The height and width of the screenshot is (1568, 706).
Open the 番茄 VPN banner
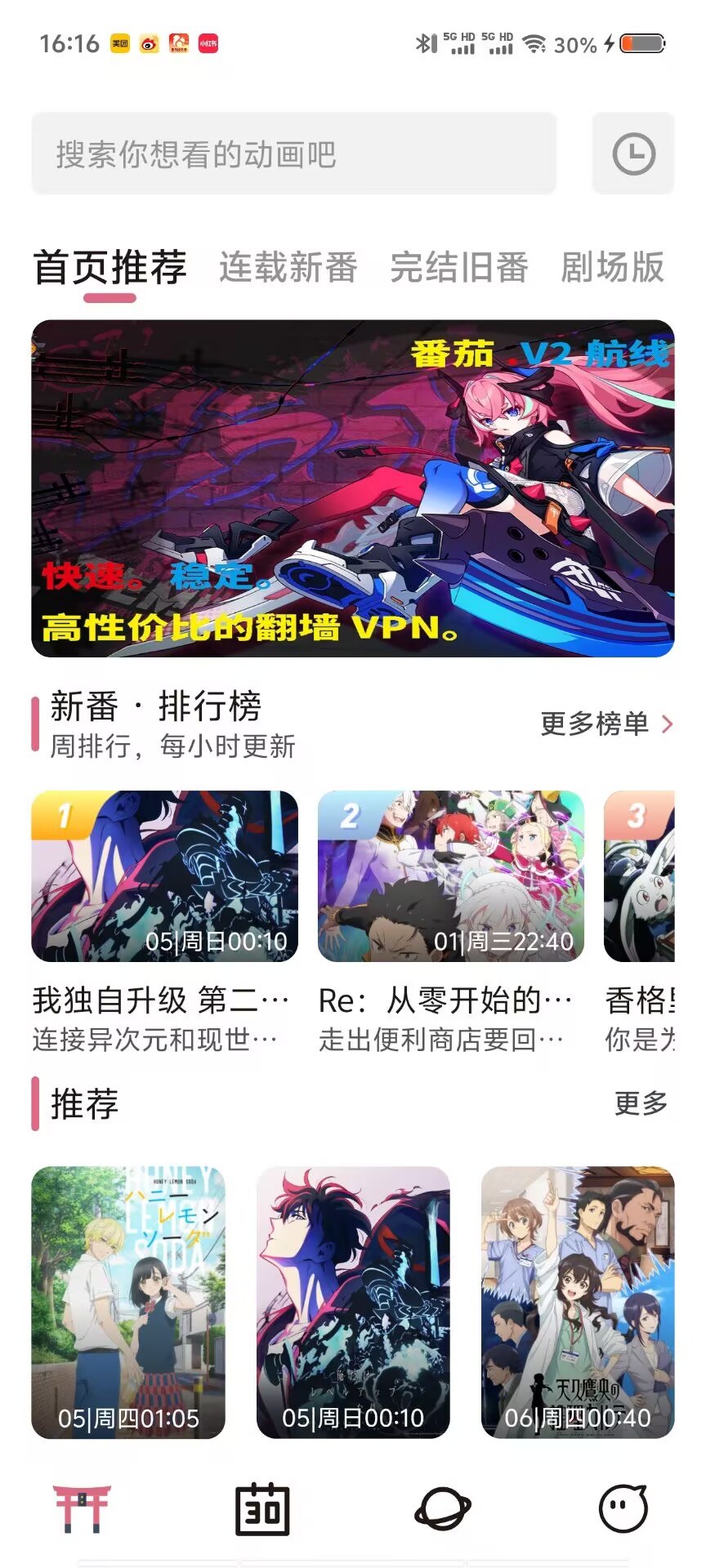[353, 488]
